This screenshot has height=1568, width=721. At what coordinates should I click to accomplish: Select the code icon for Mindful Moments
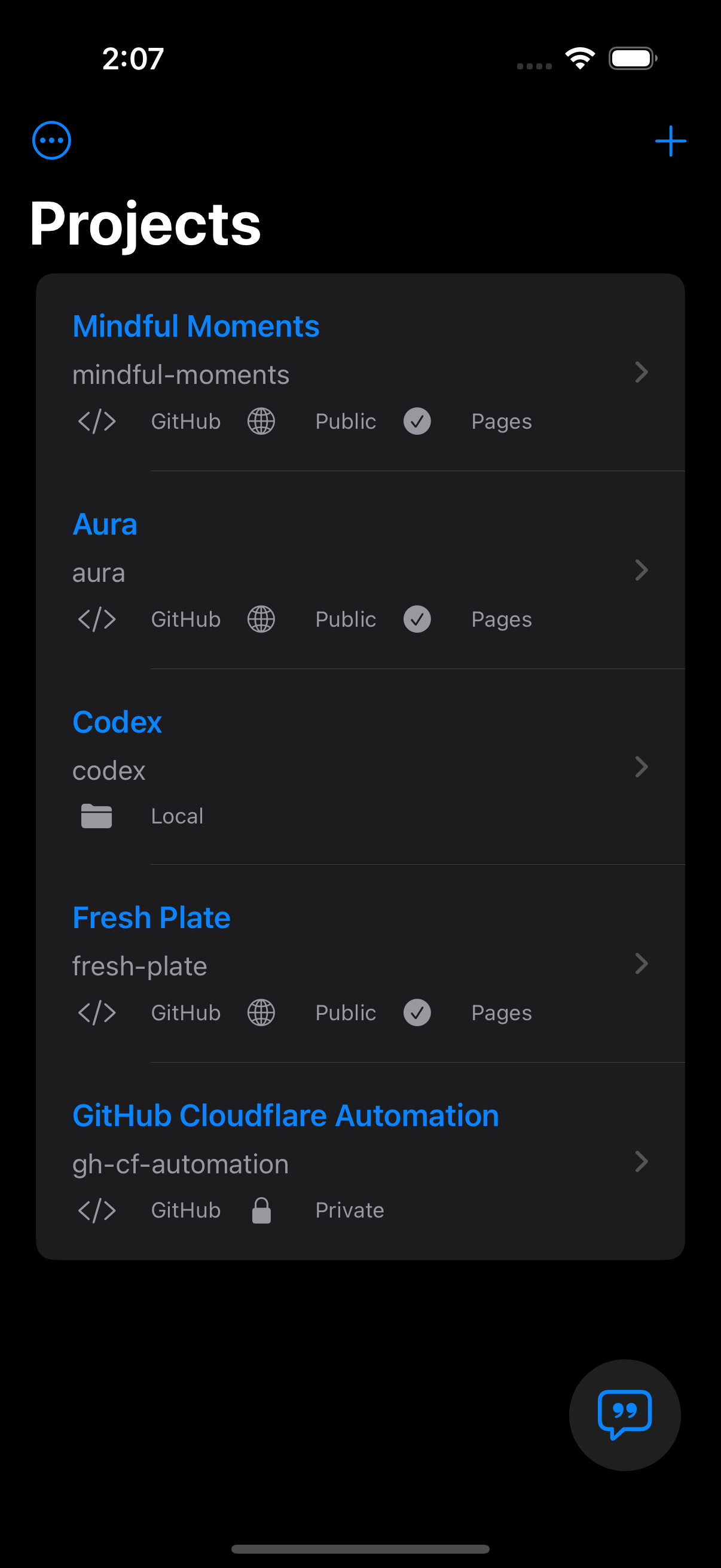pos(97,420)
